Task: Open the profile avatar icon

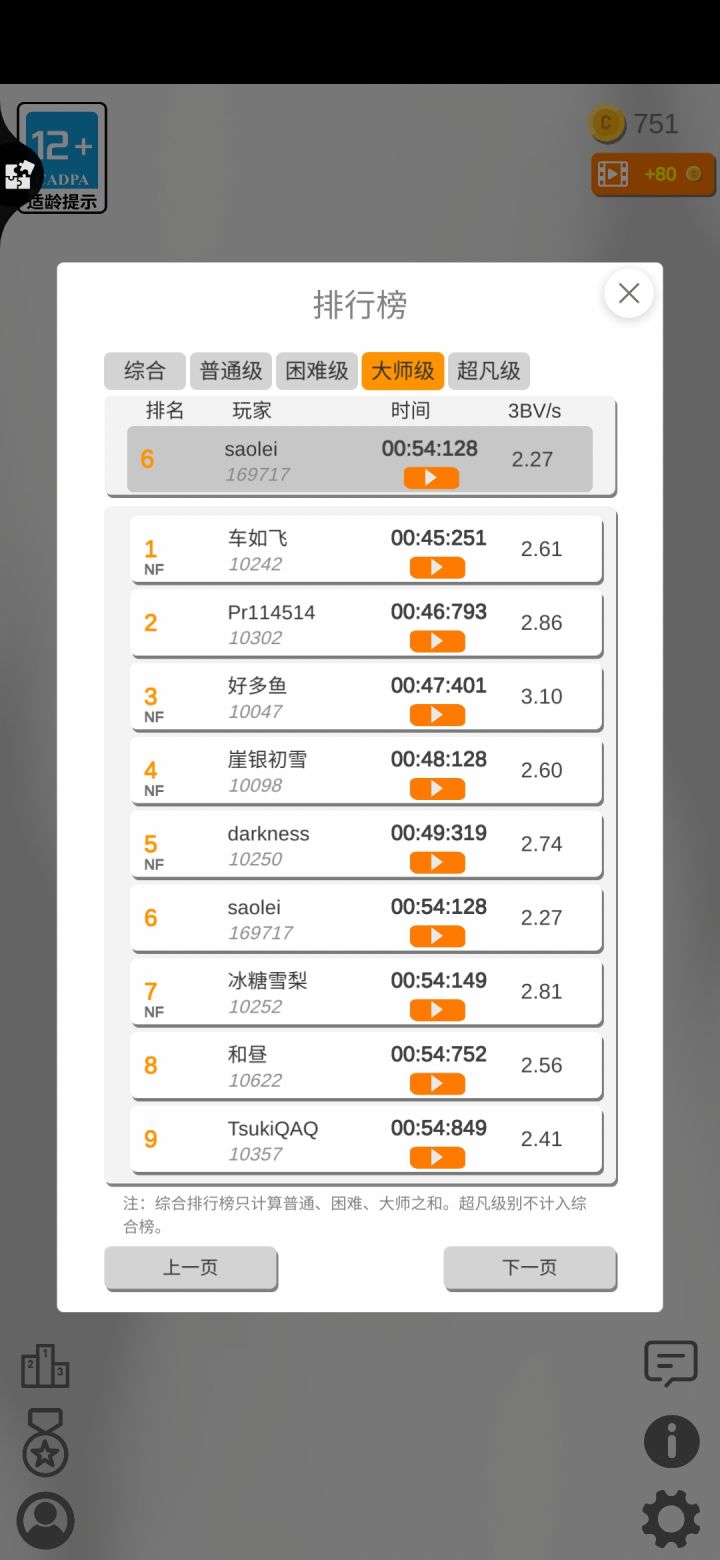Action: point(45,1520)
